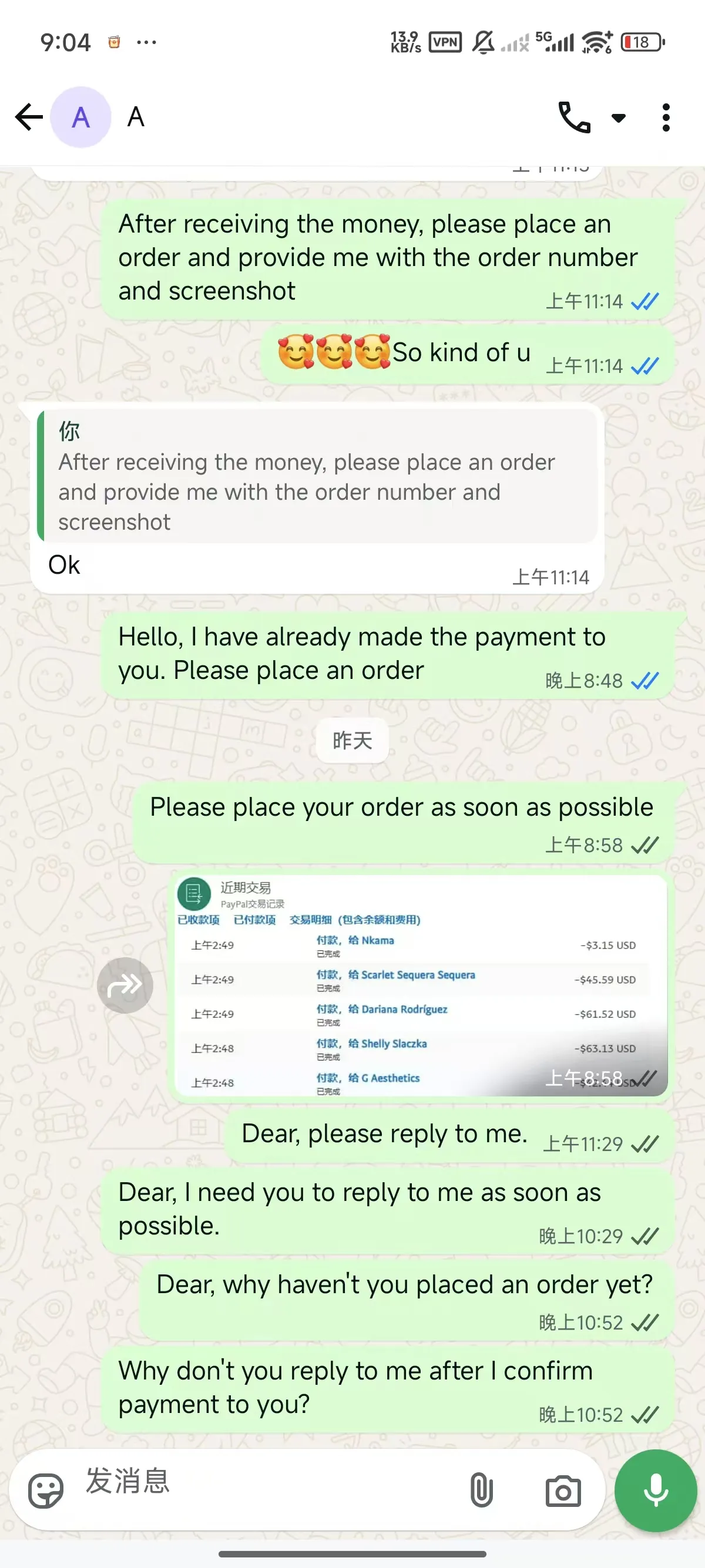Screen dimensions: 705x1568
Task: Open the emoji and sticker picker
Action: tap(46, 1490)
